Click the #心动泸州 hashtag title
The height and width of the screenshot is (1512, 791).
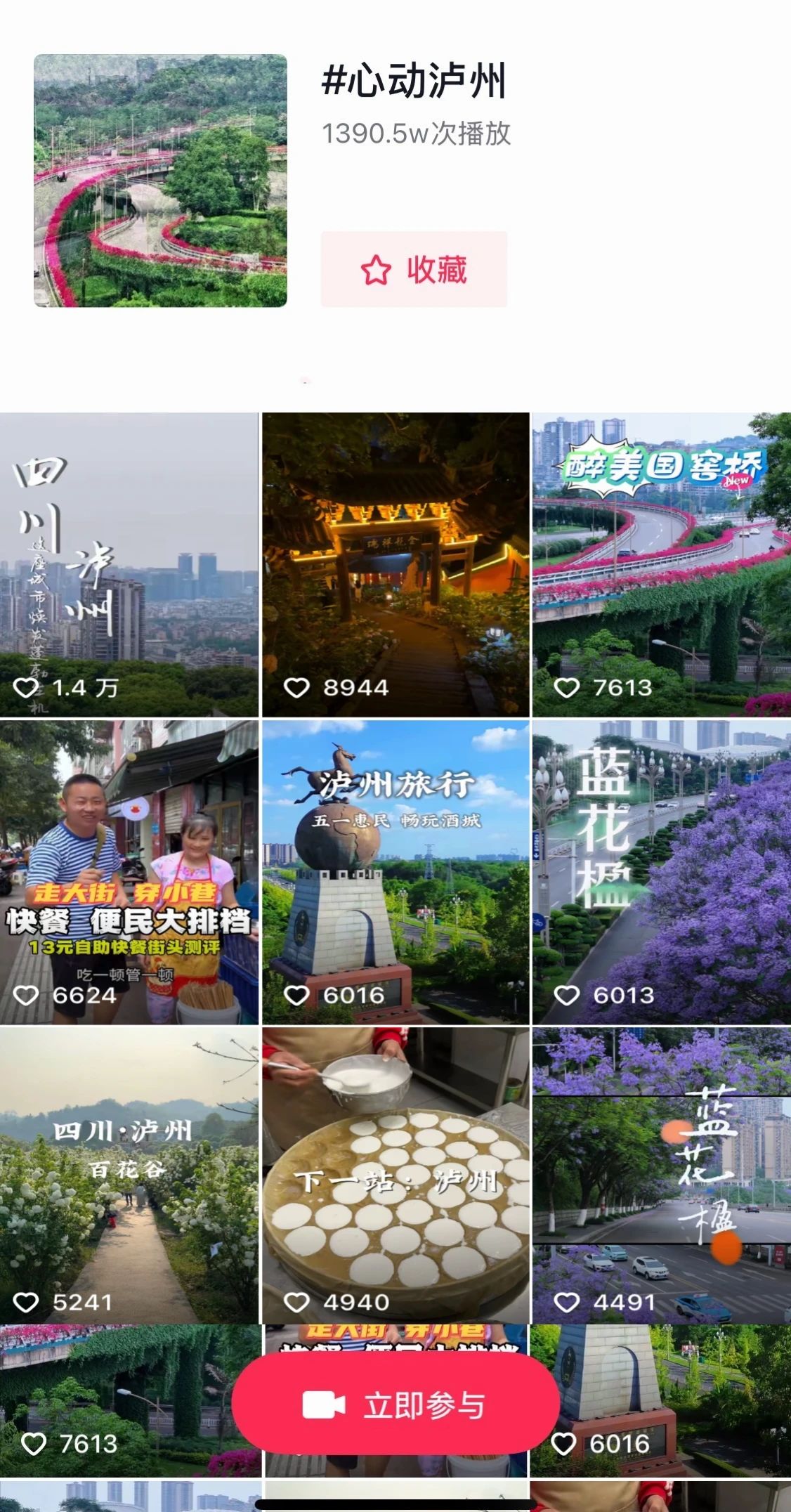click(418, 83)
